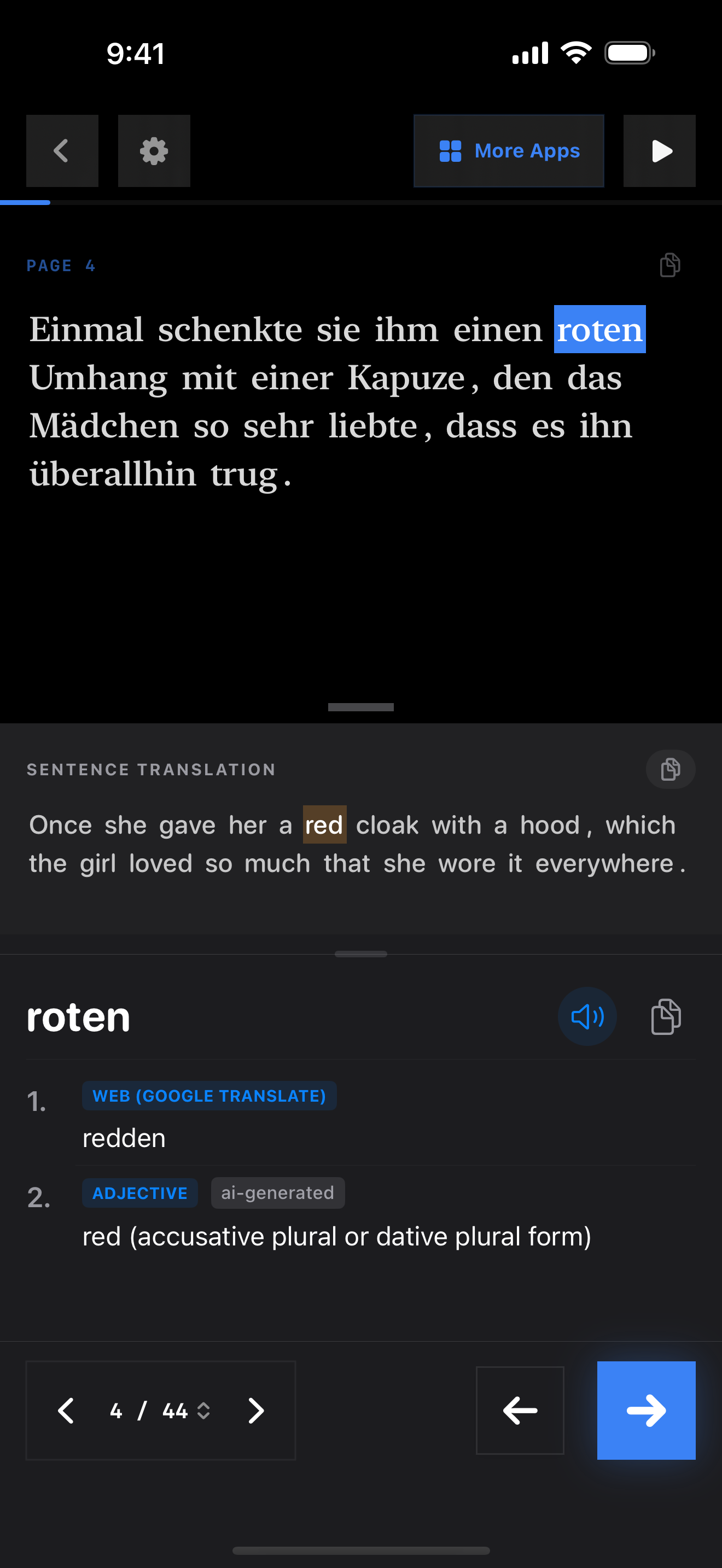Copy the word roten definition

coord(665,1016)
